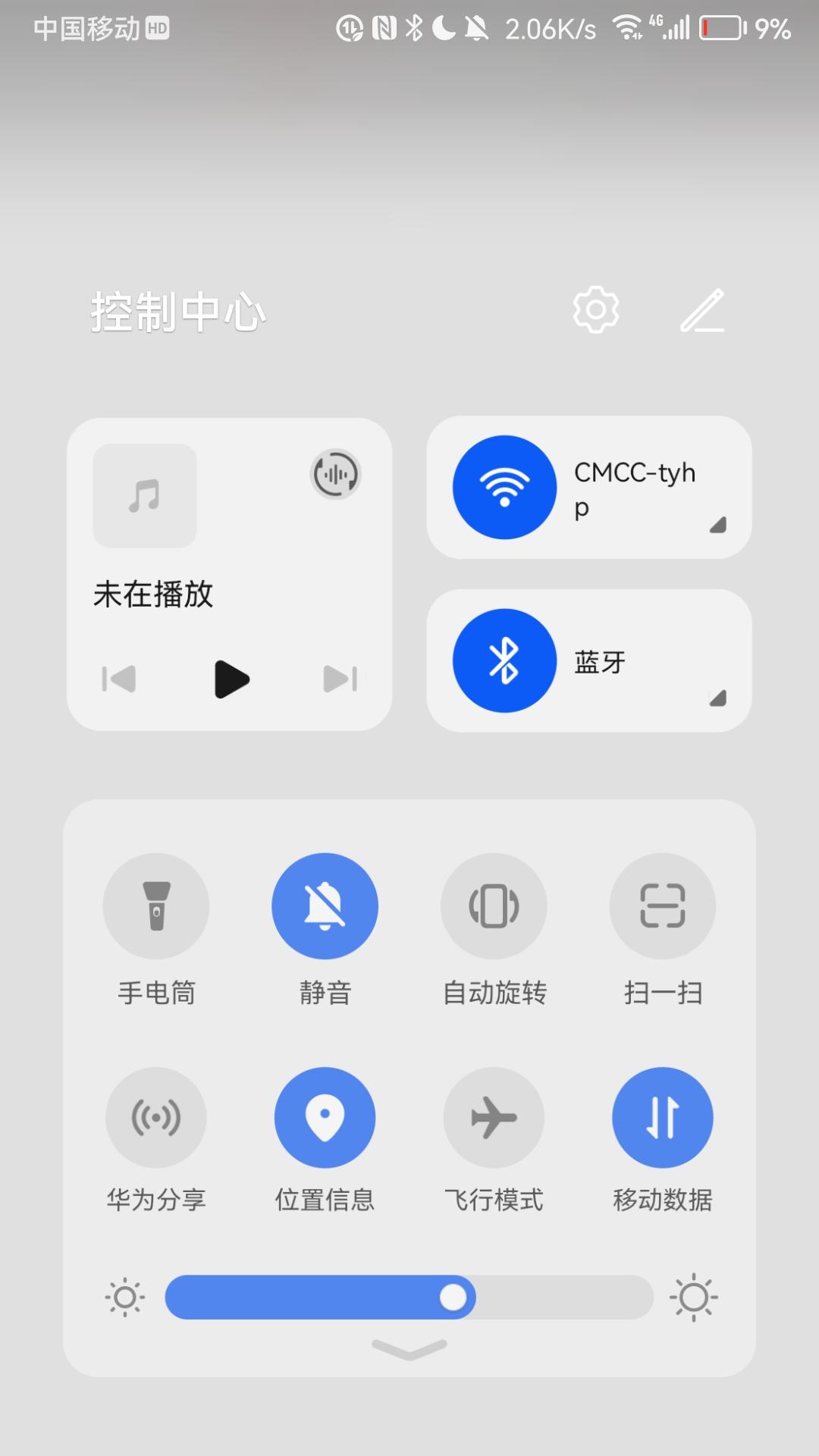
Task: Edit control center shortcuts with pencil icon
Action: click(x=702, y=310)
